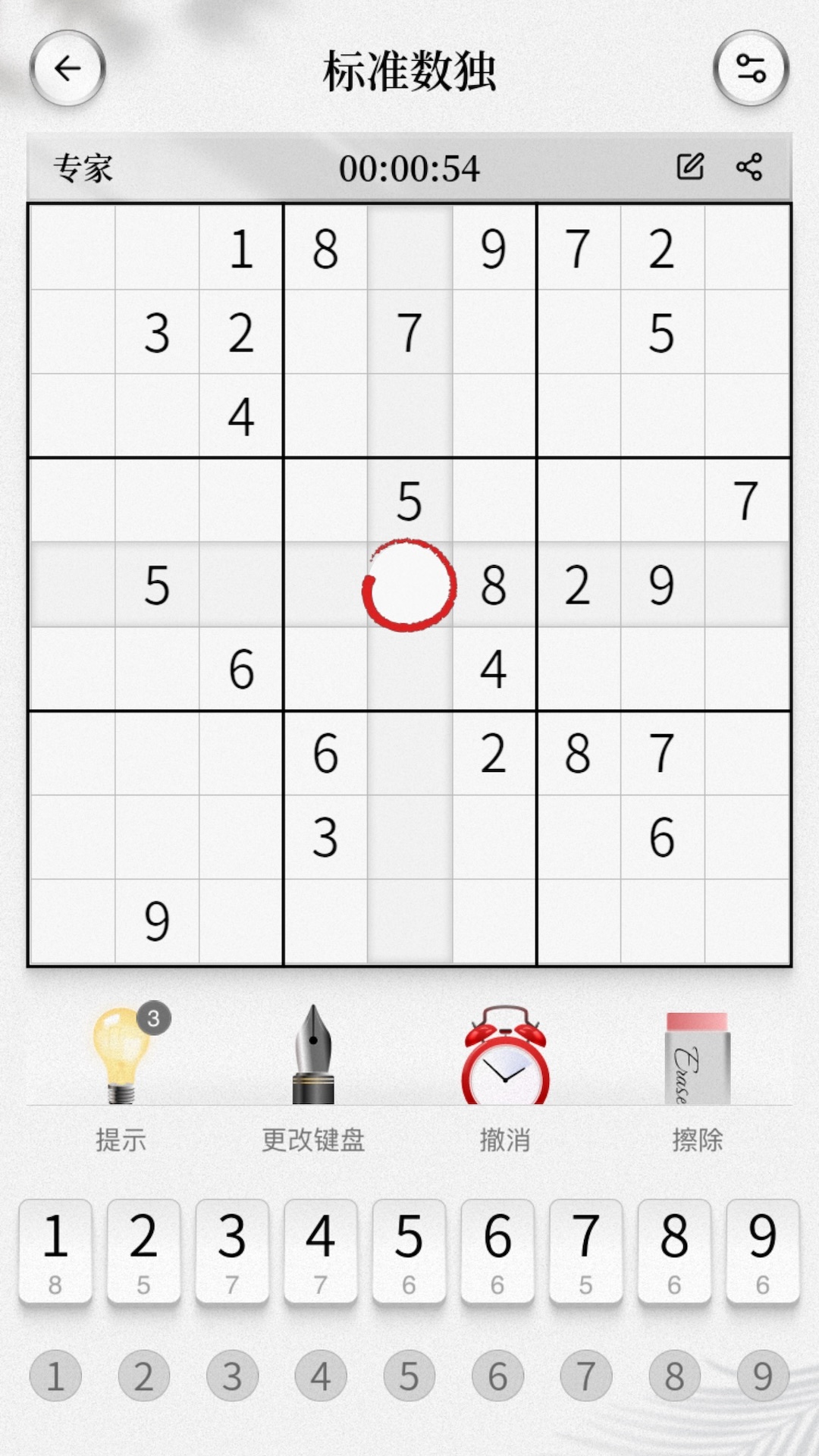Image resolution: width=819 pixels, height=1456 pixels.
Task: Add pencil note 7 from gray circles
Action: (585, 1376)
